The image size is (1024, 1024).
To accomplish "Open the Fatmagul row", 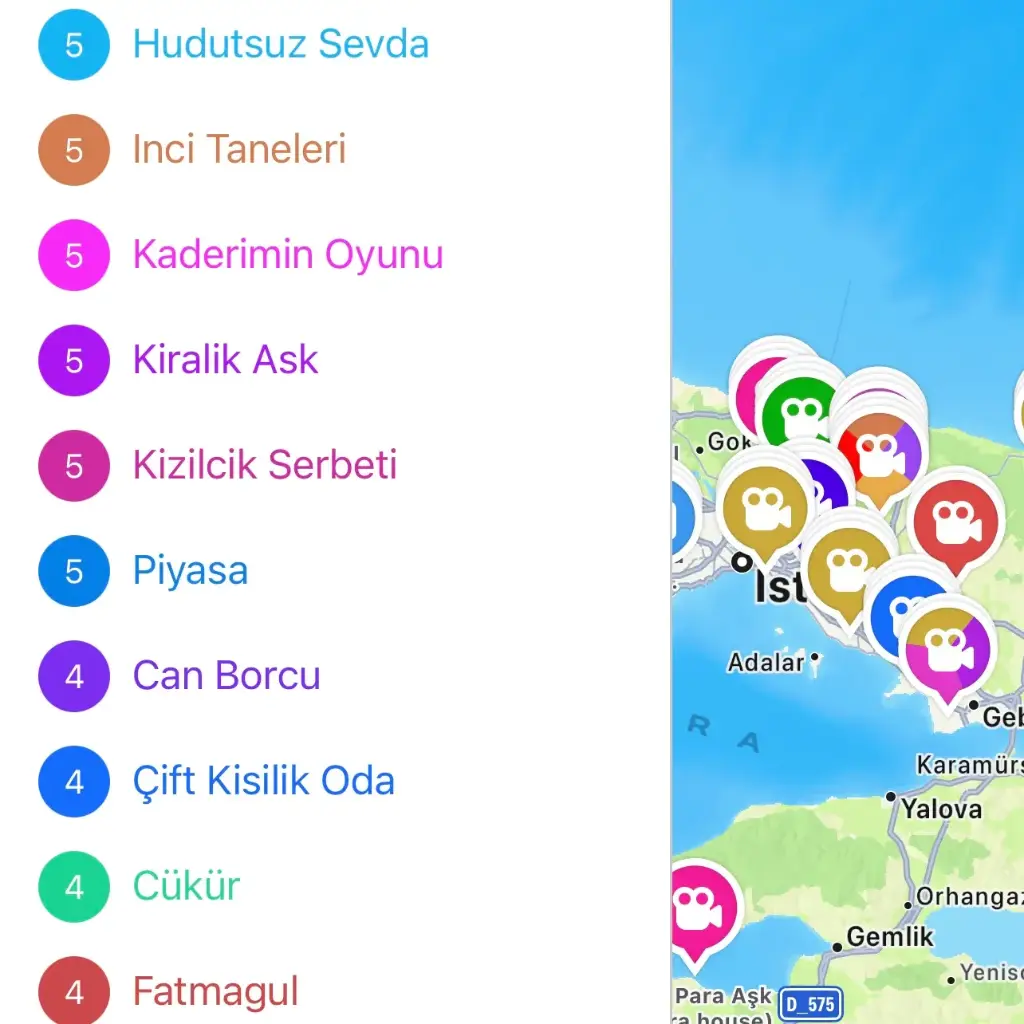I will click(x=215, y=991).
